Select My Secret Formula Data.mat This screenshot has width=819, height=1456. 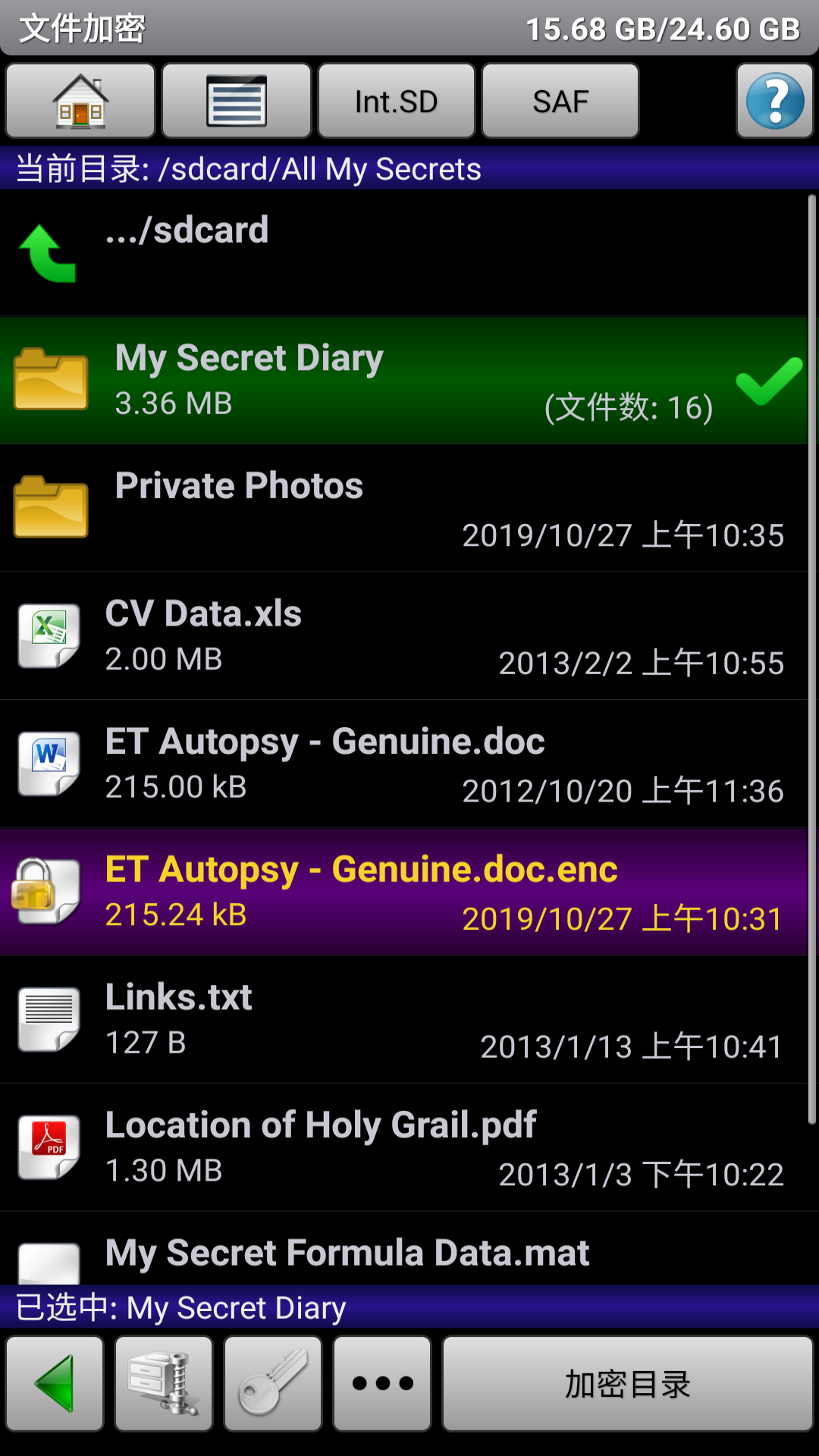click(402, 1253)
